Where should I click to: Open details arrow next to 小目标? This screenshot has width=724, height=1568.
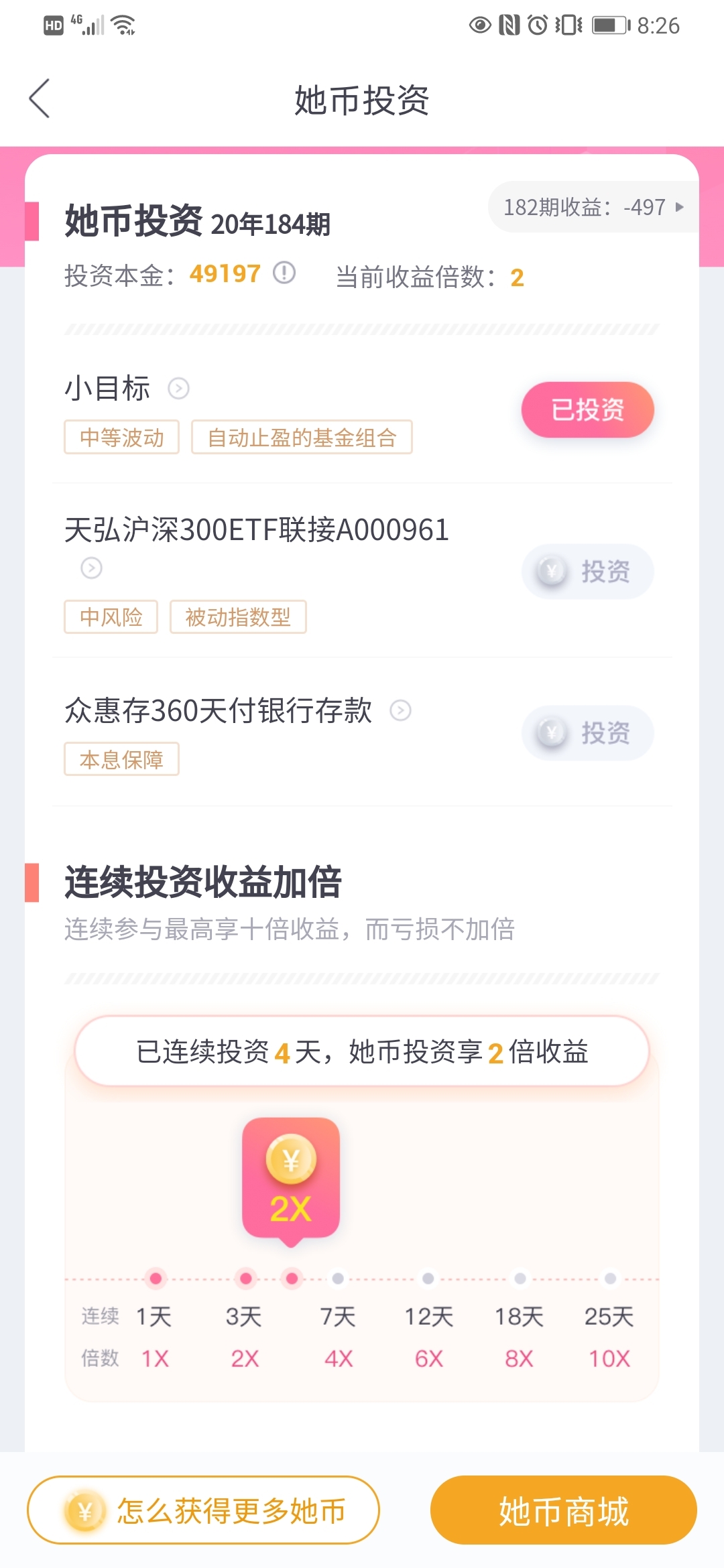tap(178, 388)
